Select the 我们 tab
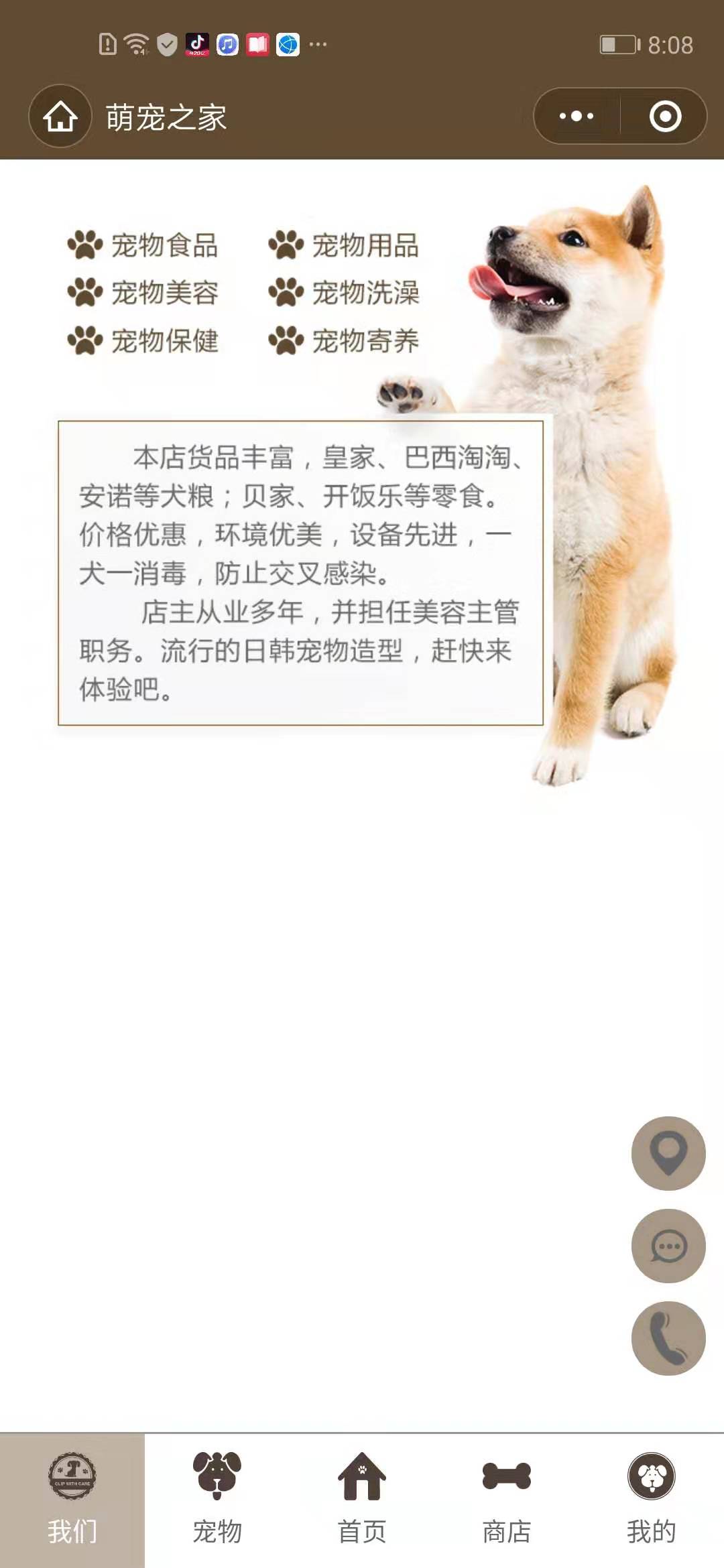This screenshot has height=1568, width=724. pos(72,1501)
